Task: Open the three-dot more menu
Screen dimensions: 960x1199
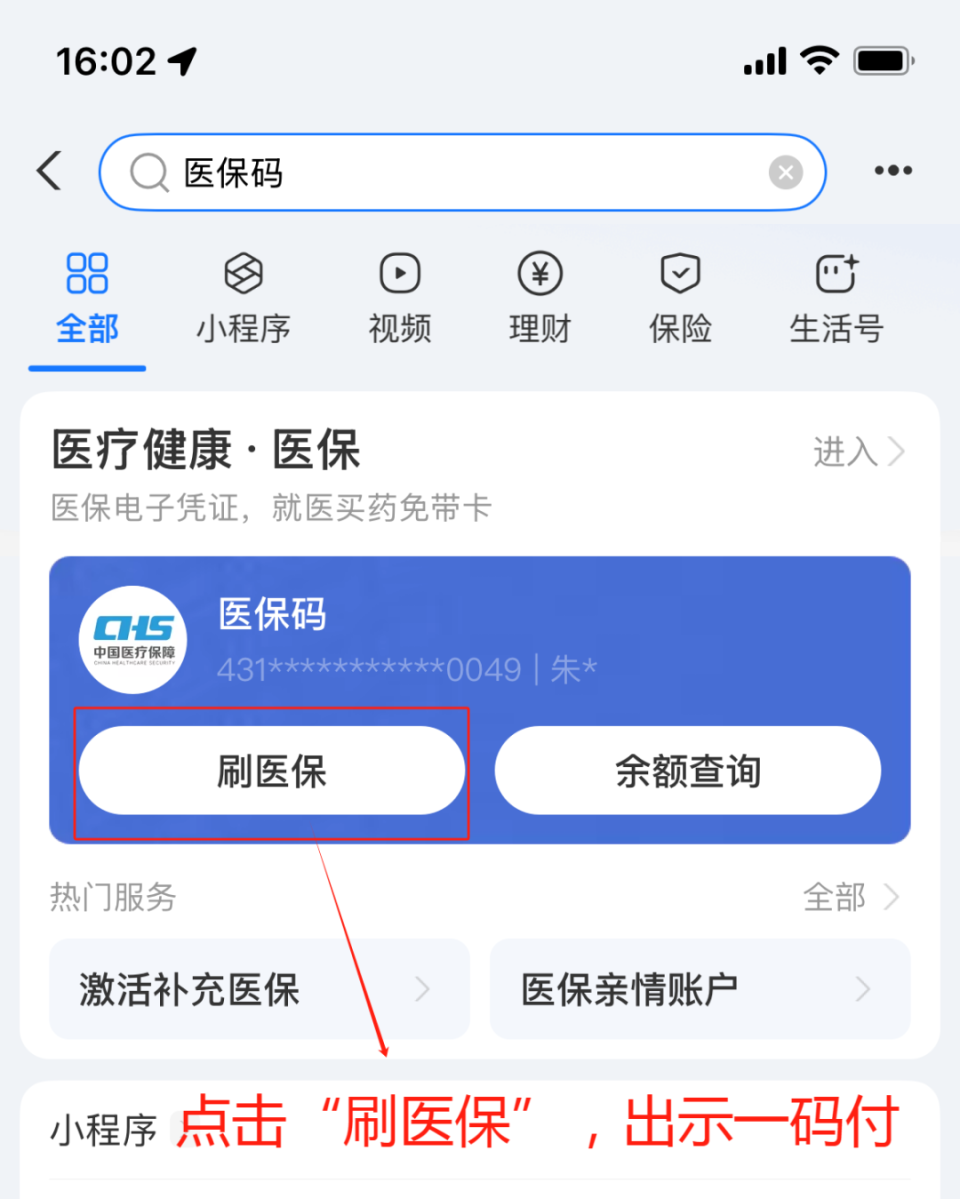Action: [x=892, y=171]
